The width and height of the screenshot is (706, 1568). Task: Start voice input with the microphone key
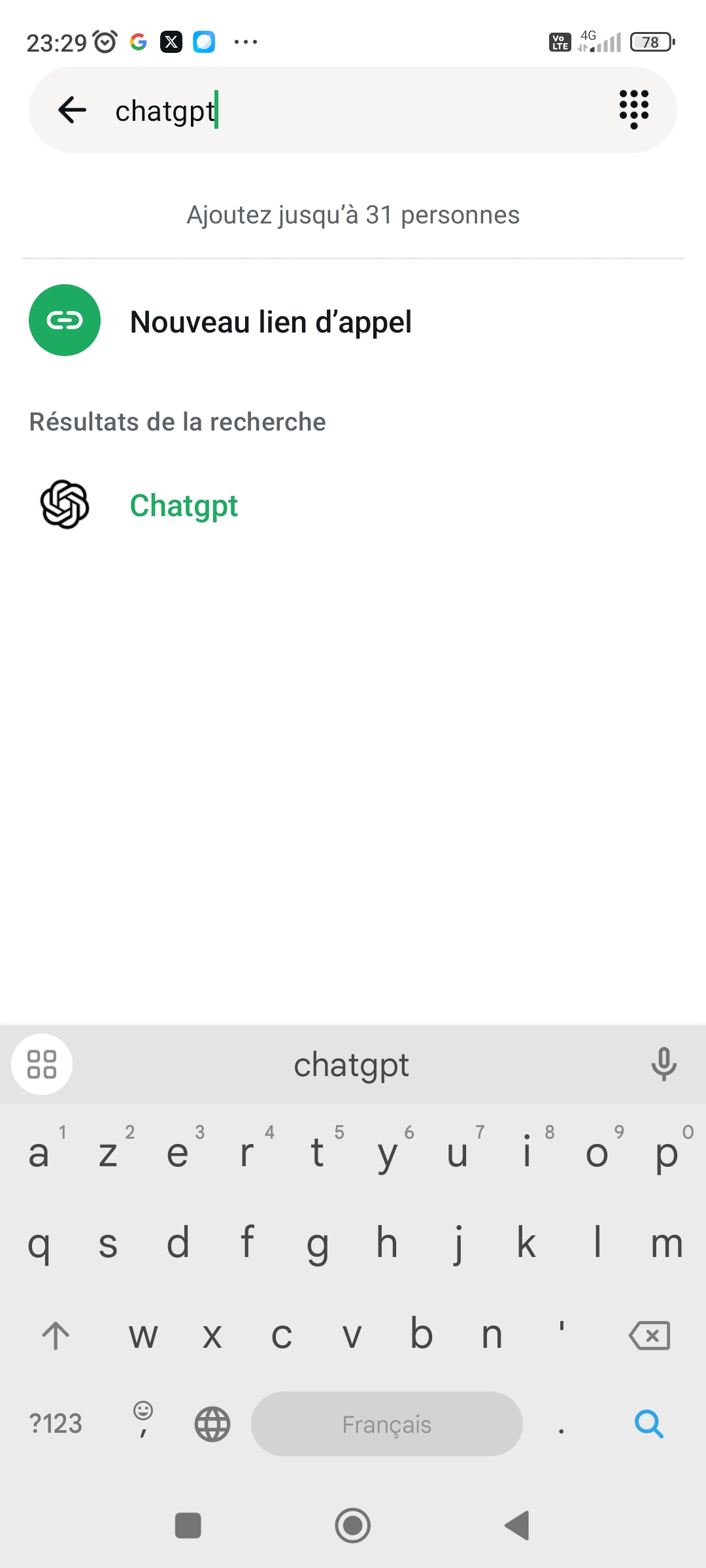click(664, 1064)
